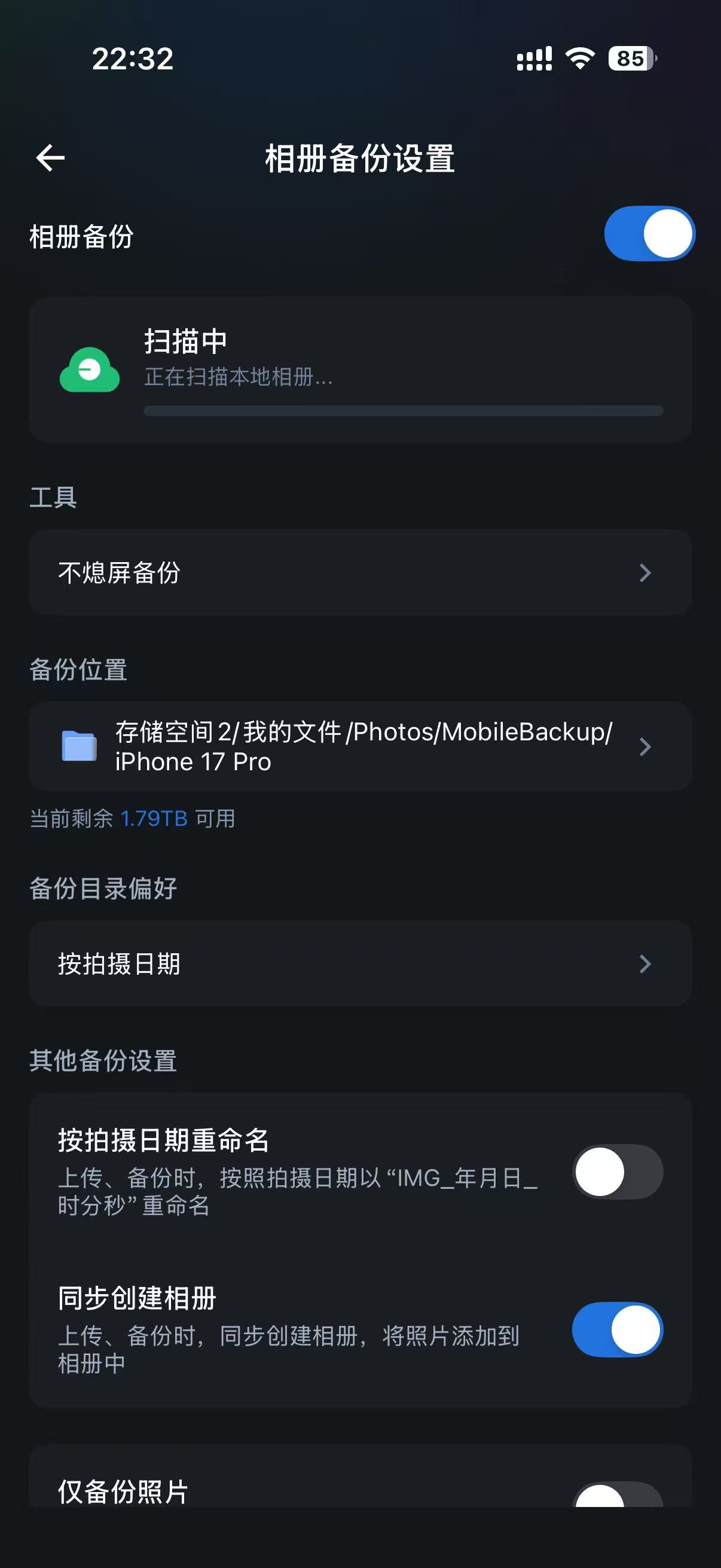Viewport: 721px width, 1568px height.
Task: Turn off the 相册备份 switch
Action: click(x=649, y=234)
